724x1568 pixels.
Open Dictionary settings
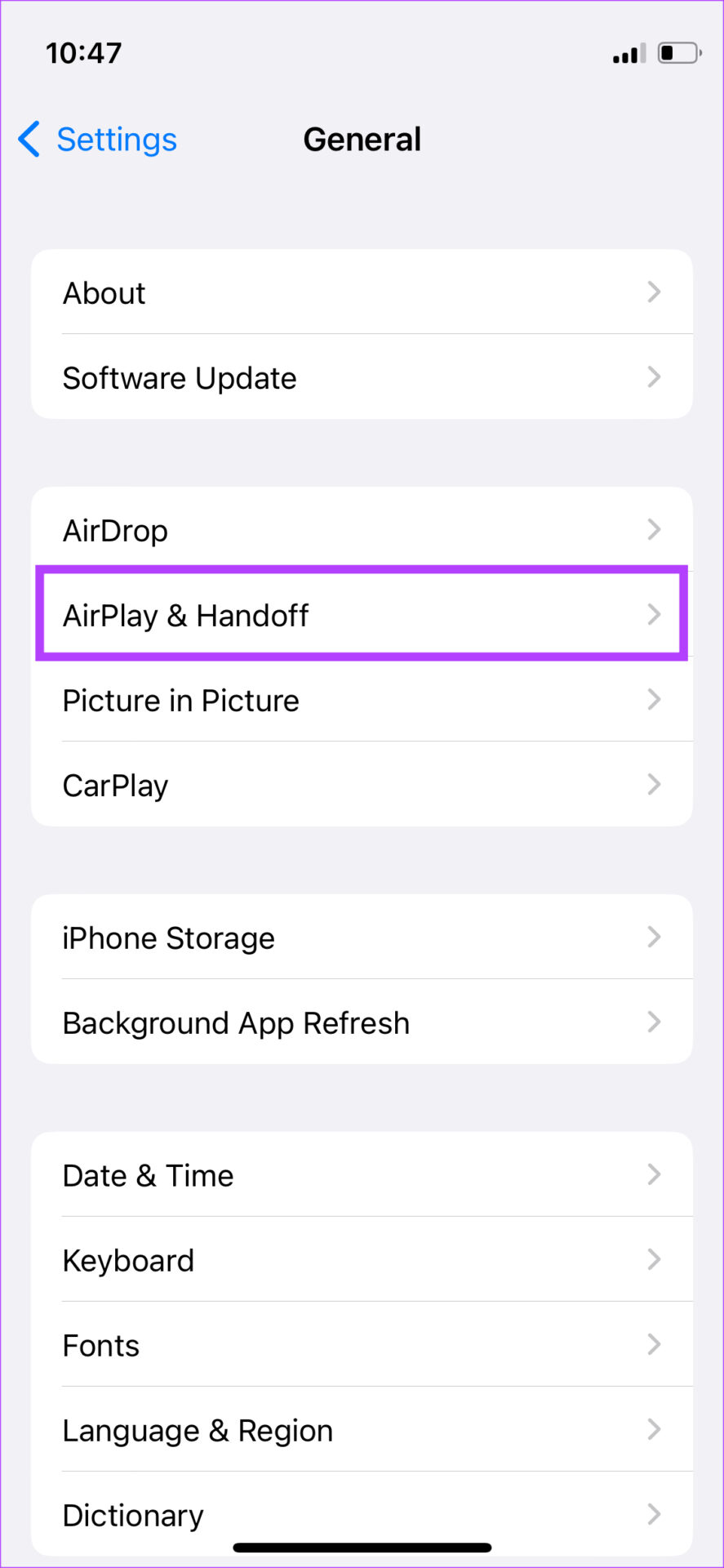(362, 1512)
